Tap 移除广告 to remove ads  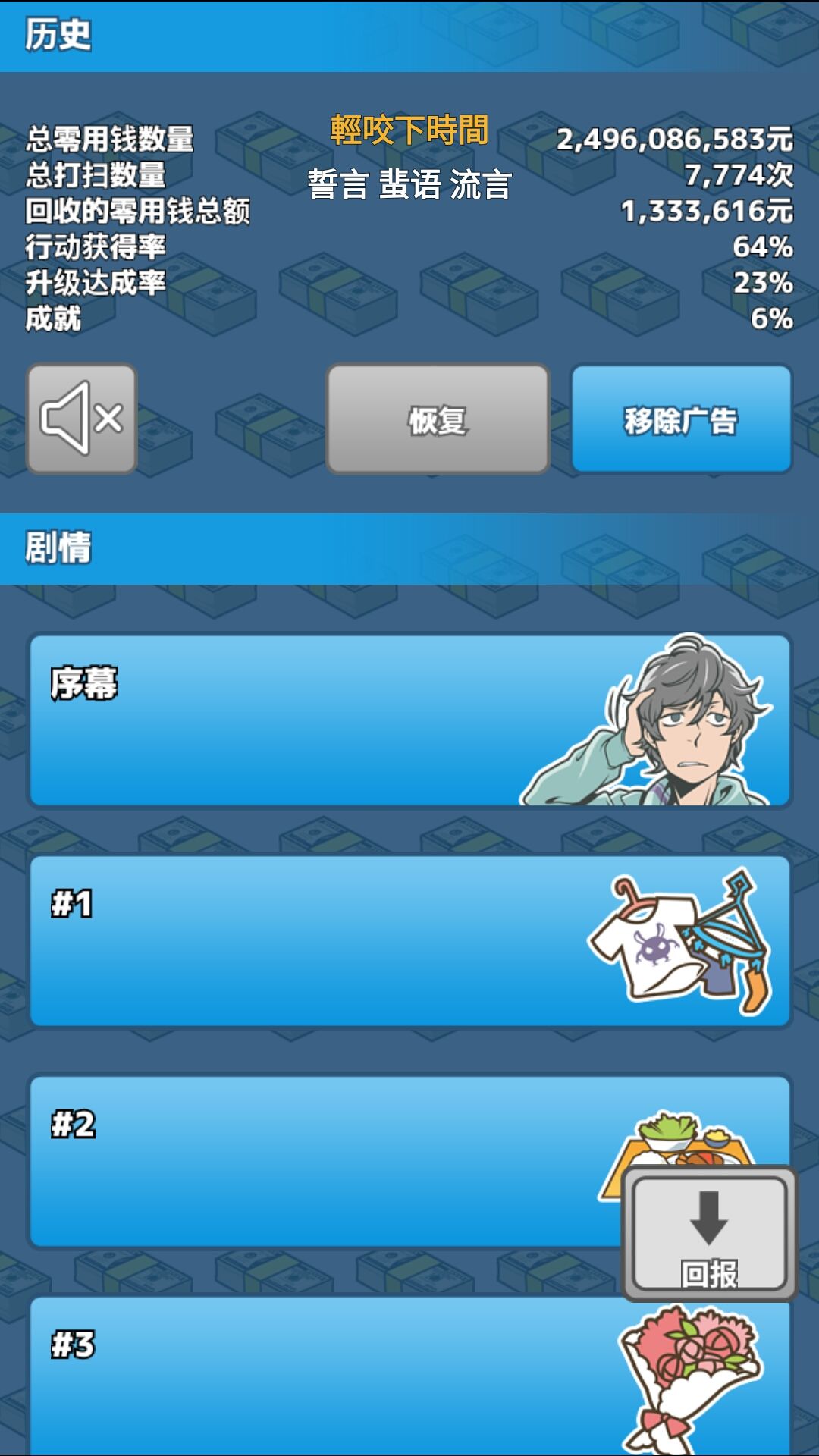click(682, 419)
